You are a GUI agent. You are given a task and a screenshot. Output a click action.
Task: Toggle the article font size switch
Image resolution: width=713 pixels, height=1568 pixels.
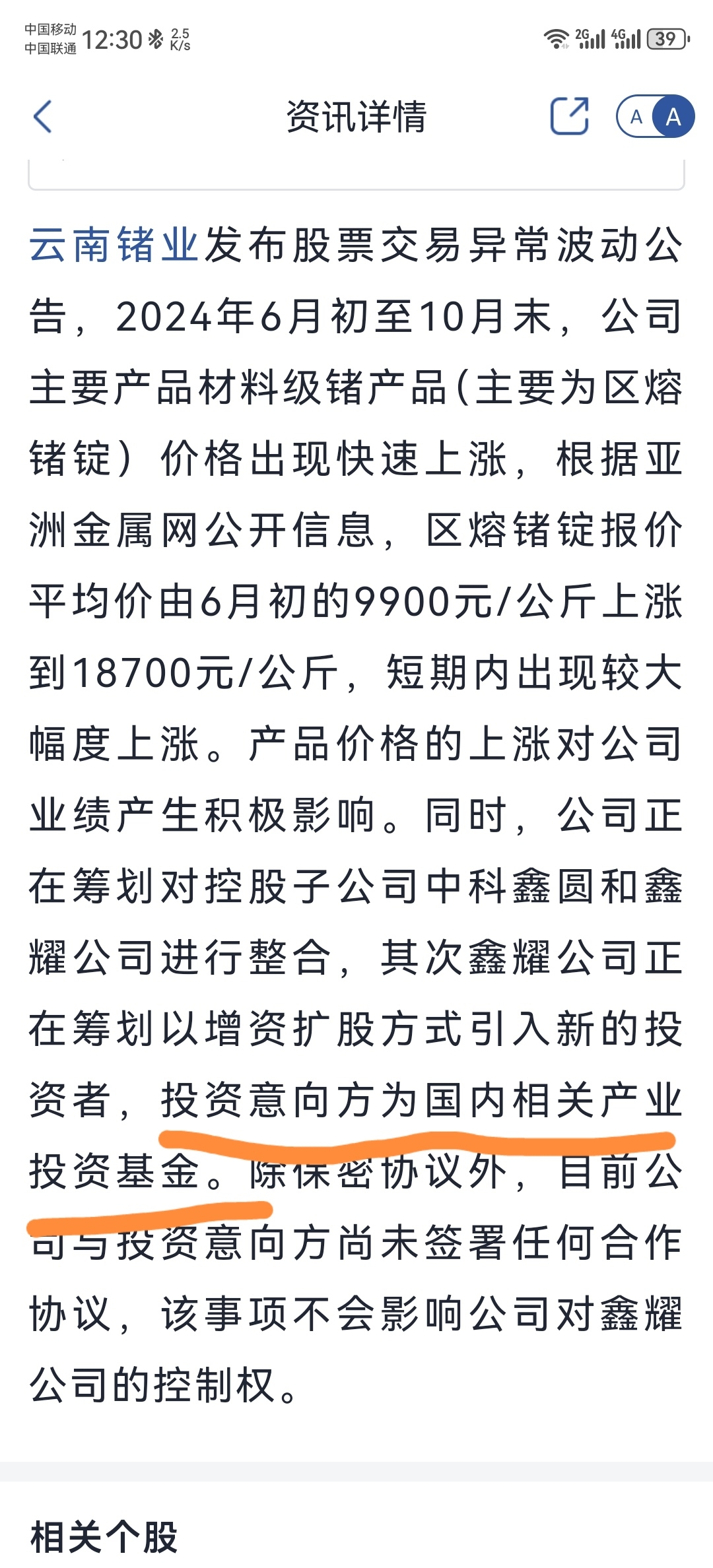click(655, 117)
